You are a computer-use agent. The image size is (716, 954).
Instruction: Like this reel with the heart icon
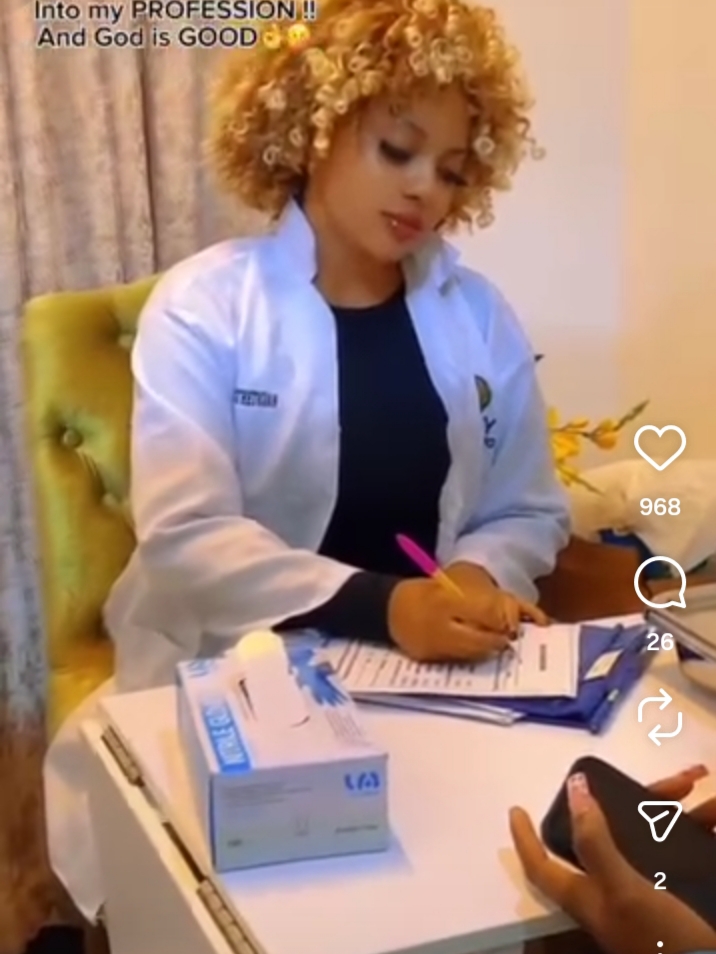click(660, 448)
